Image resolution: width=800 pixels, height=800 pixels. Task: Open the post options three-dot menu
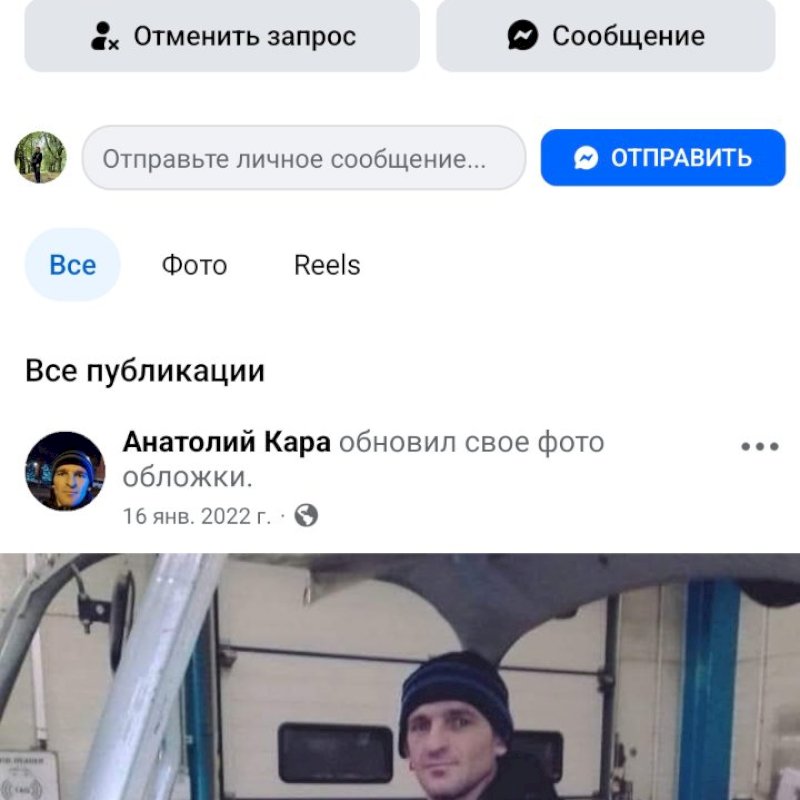point(759,447)
